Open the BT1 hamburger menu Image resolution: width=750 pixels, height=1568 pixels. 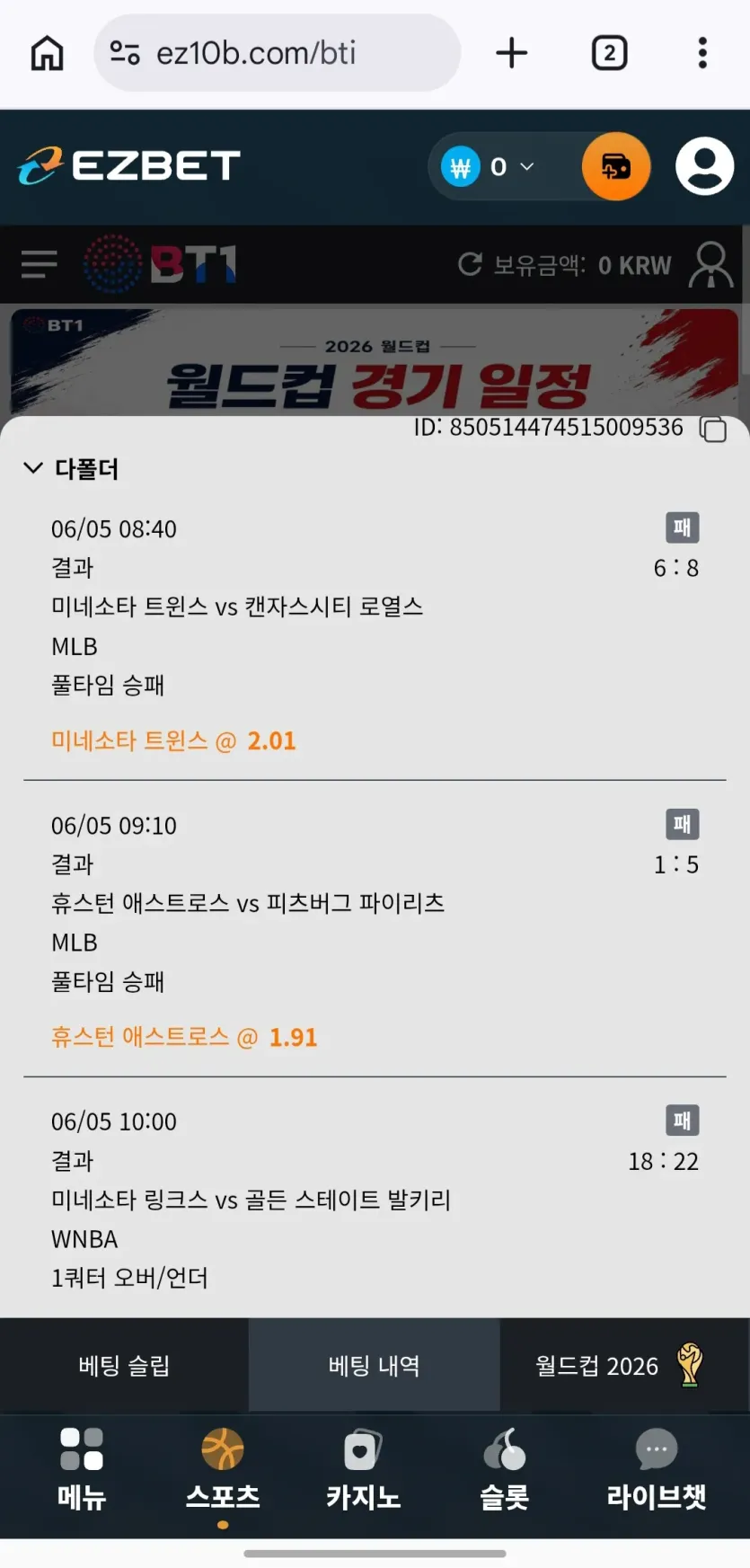point(39,264)
